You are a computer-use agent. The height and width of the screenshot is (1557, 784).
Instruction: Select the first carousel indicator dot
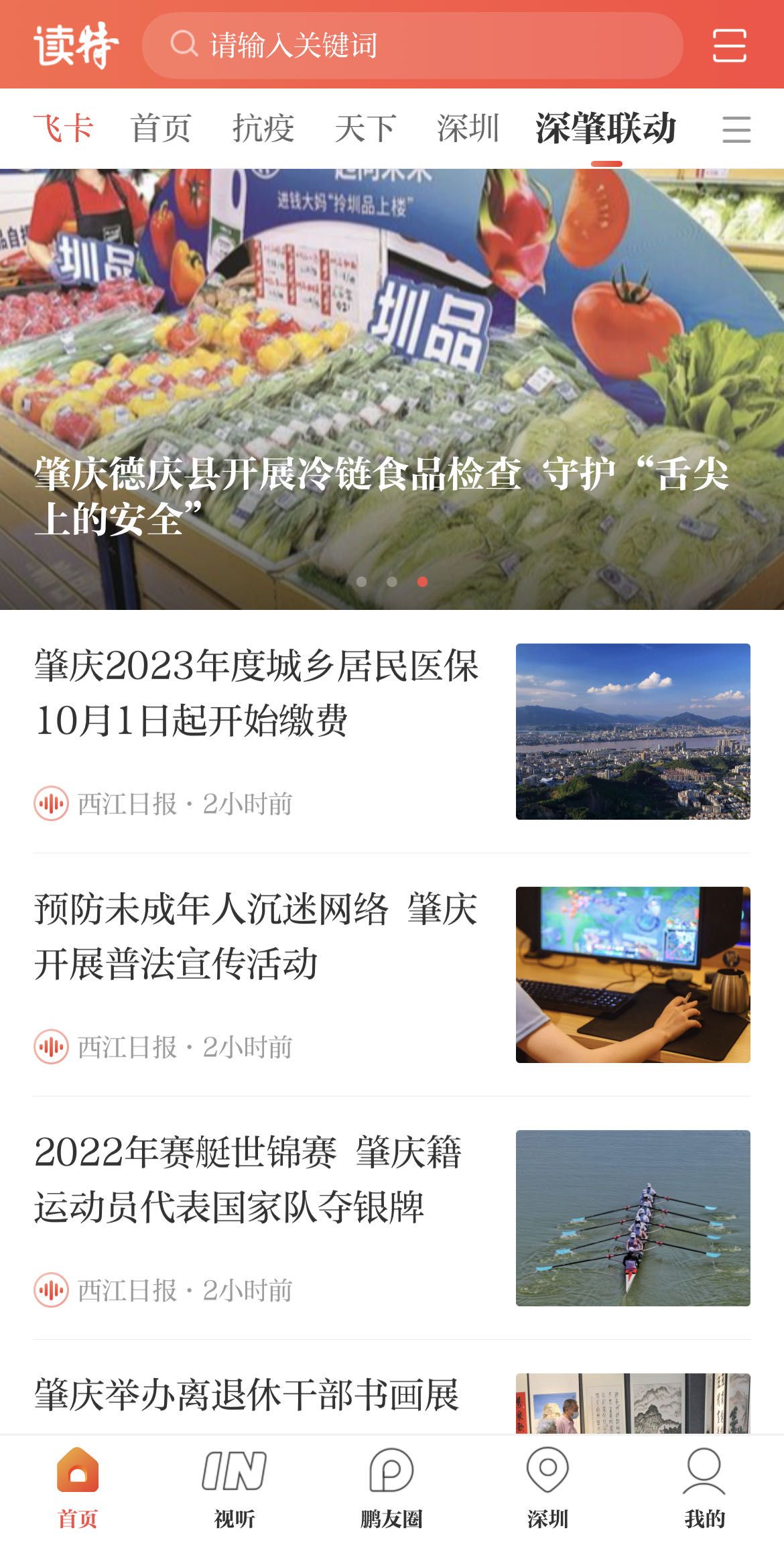(x=363, y=582)
